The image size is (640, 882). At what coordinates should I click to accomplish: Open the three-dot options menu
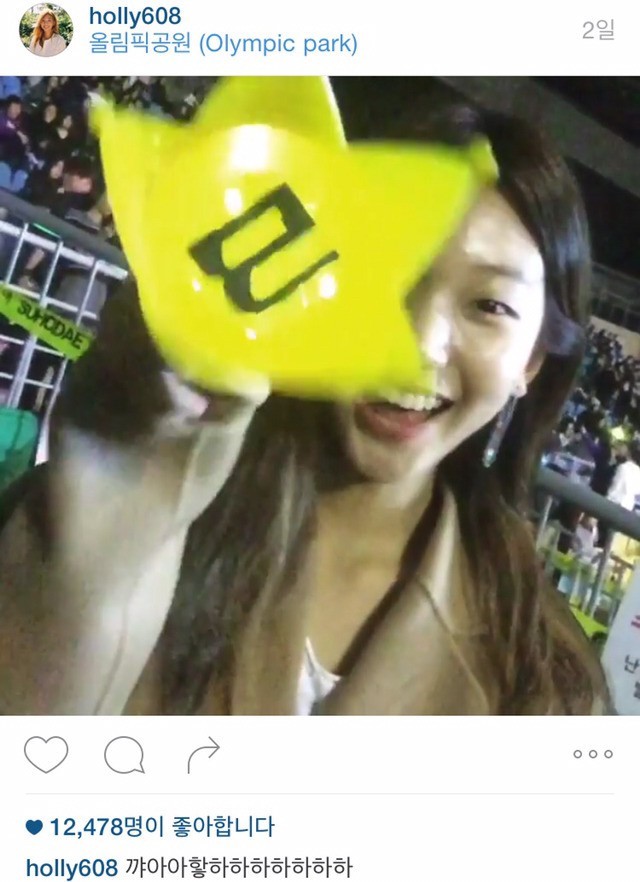[x=592, y=754]
